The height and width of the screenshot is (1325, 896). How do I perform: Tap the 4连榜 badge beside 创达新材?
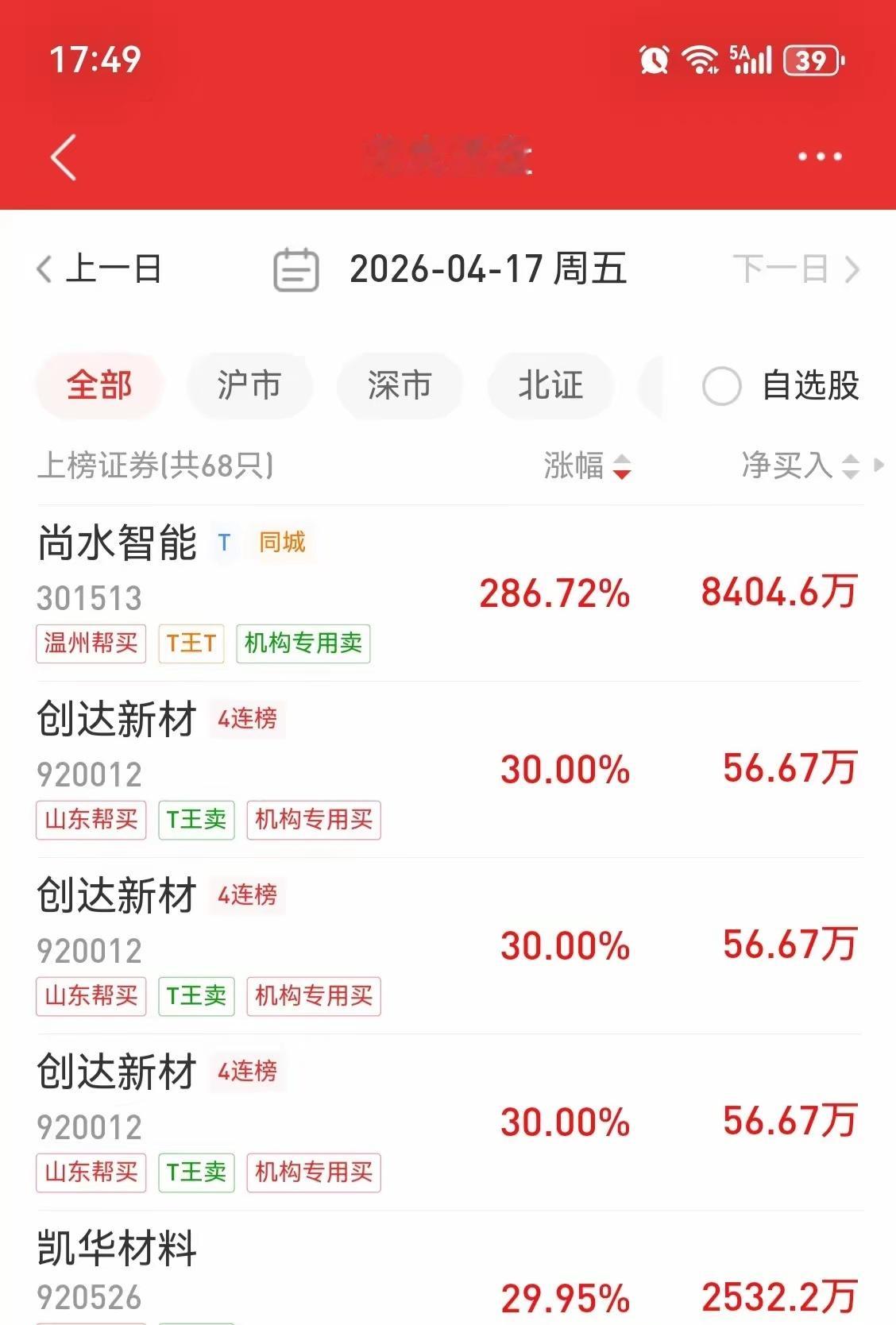[x=247, y=720]
